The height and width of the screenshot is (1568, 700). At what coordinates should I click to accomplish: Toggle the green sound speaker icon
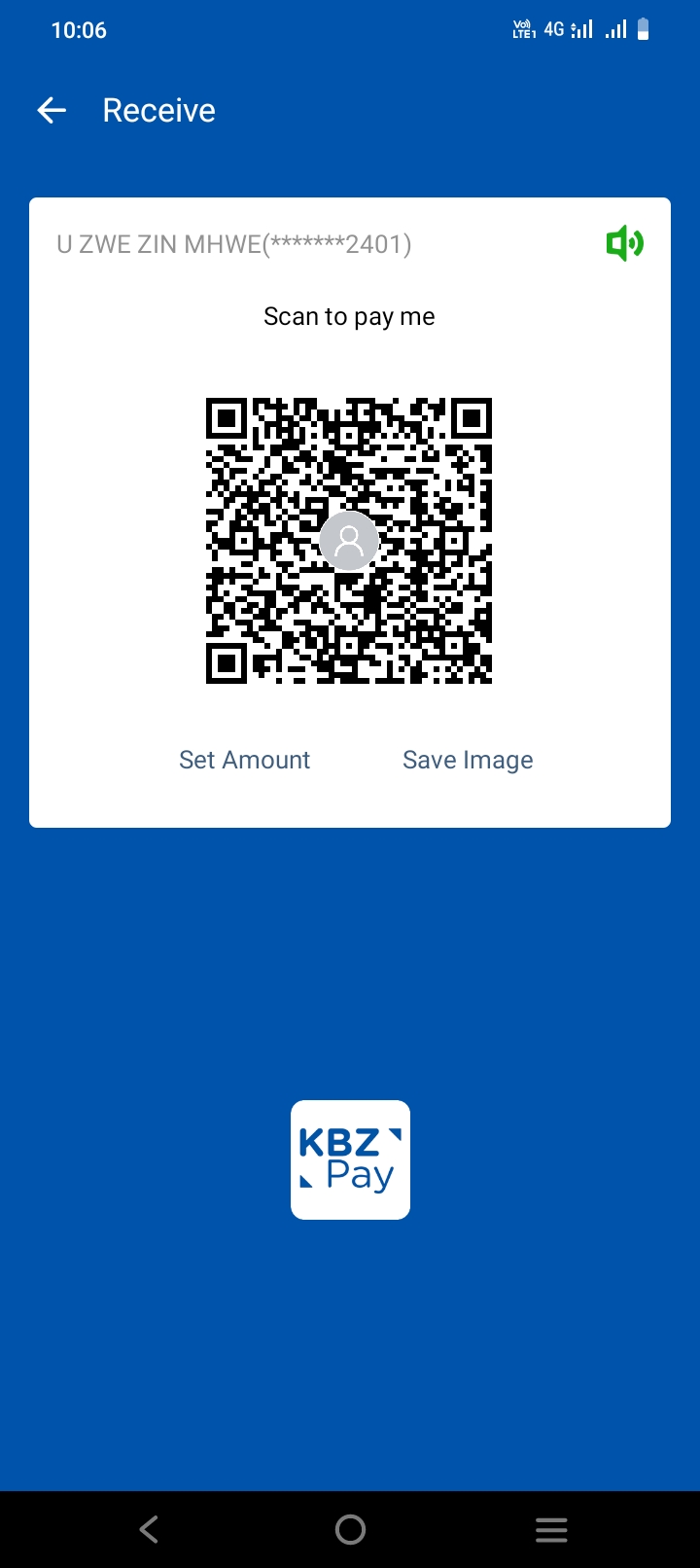tap(624, 243)
